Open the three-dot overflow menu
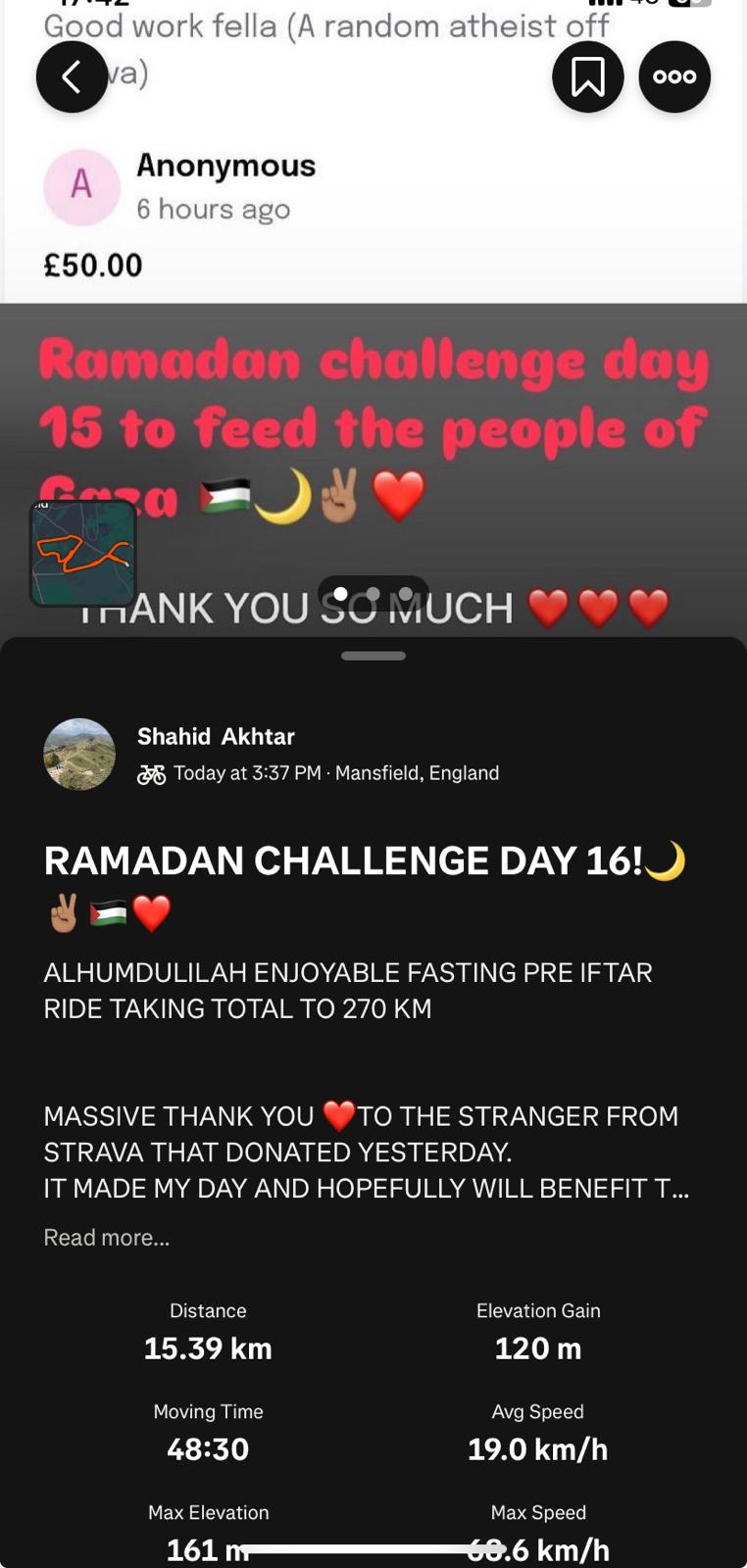Image resolution: width=747 pixels, height=1568 pixels. [x=674, y=76]
